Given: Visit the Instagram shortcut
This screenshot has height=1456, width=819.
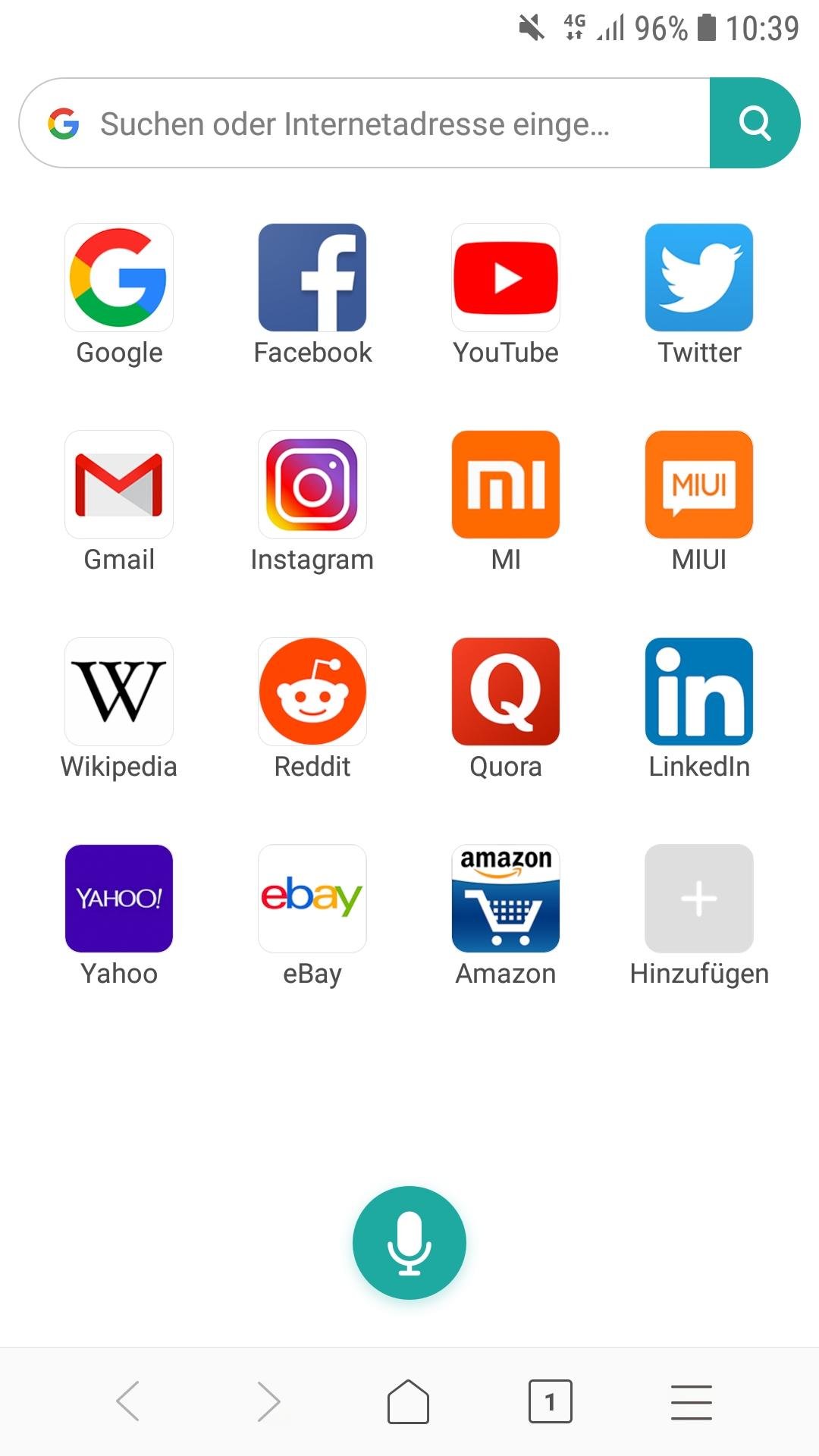Looking at the screenshot, I should [x=312, y=485].
